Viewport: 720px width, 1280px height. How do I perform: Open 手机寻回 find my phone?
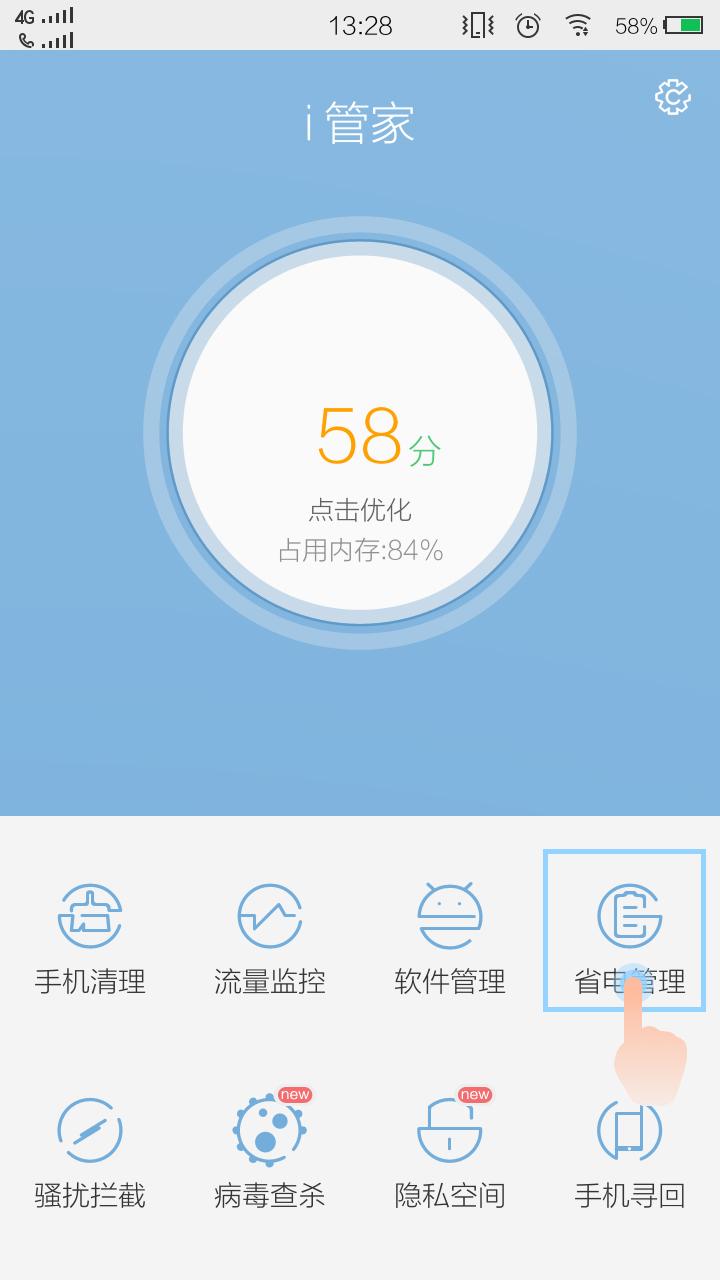(630, 1148)
